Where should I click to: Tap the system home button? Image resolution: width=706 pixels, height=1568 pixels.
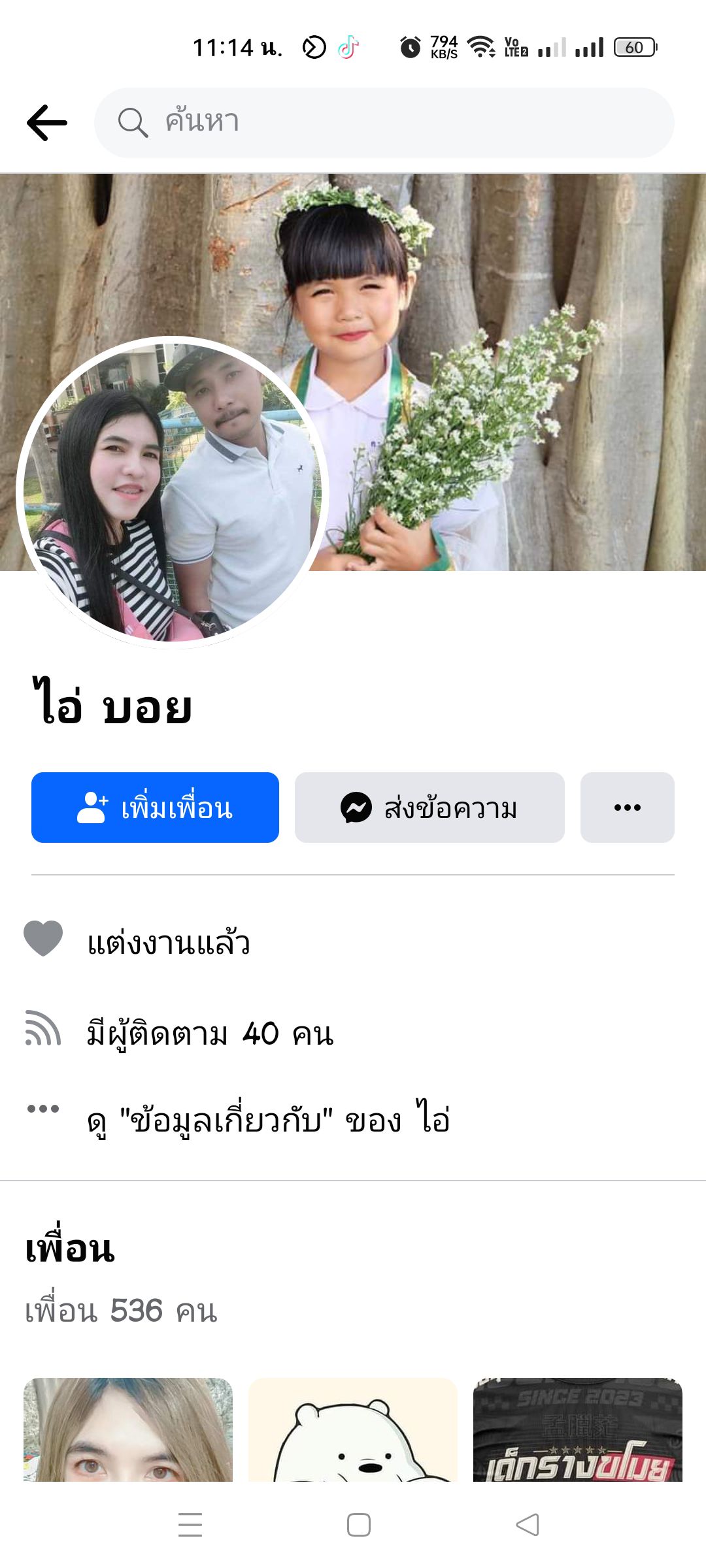point(358,1525)
